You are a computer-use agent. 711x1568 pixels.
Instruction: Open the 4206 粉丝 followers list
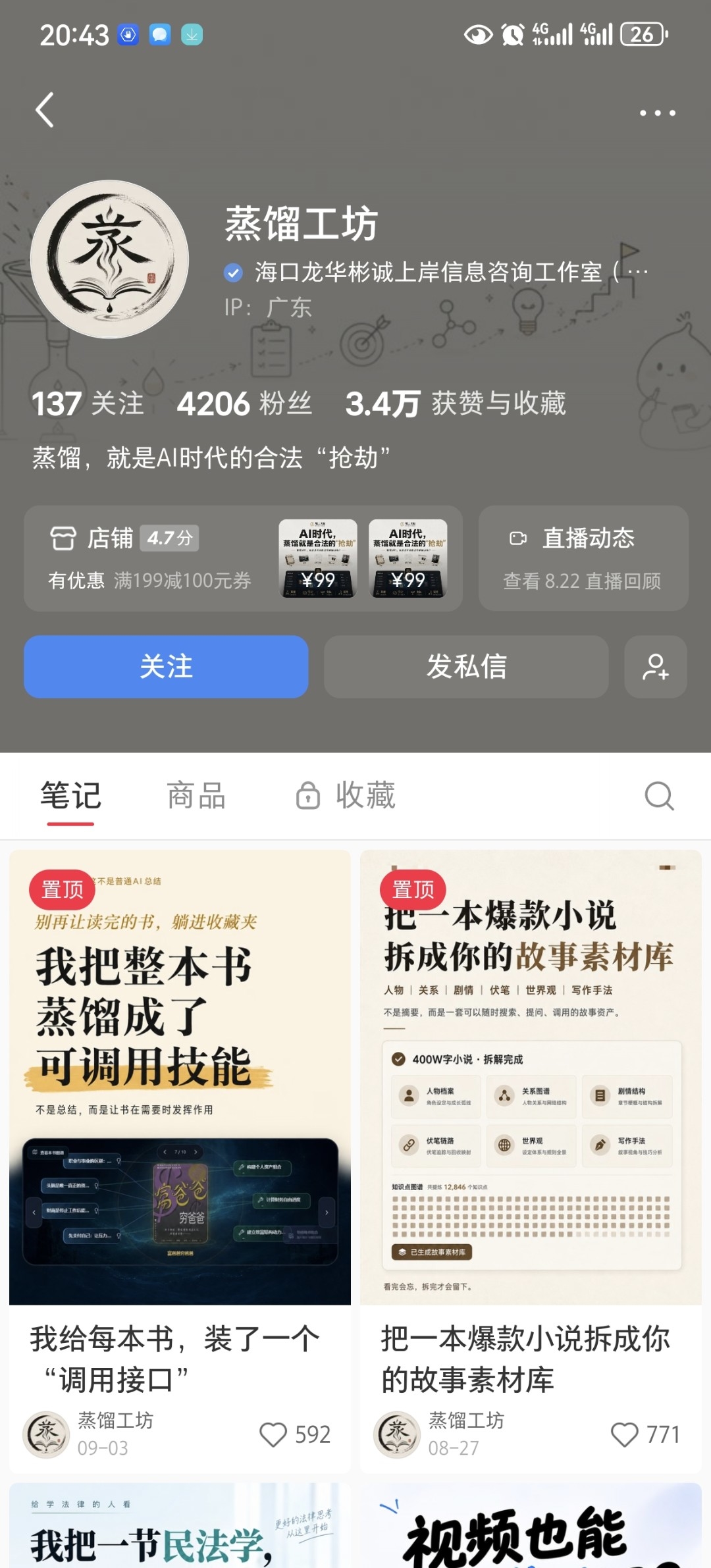coord(244,403)
